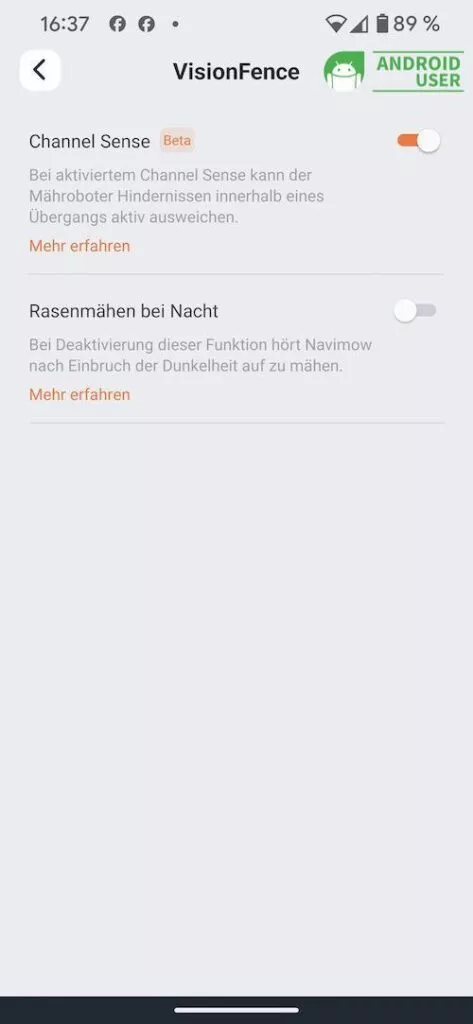Enable Rasenmähen bei Nacht

[416, 311]
